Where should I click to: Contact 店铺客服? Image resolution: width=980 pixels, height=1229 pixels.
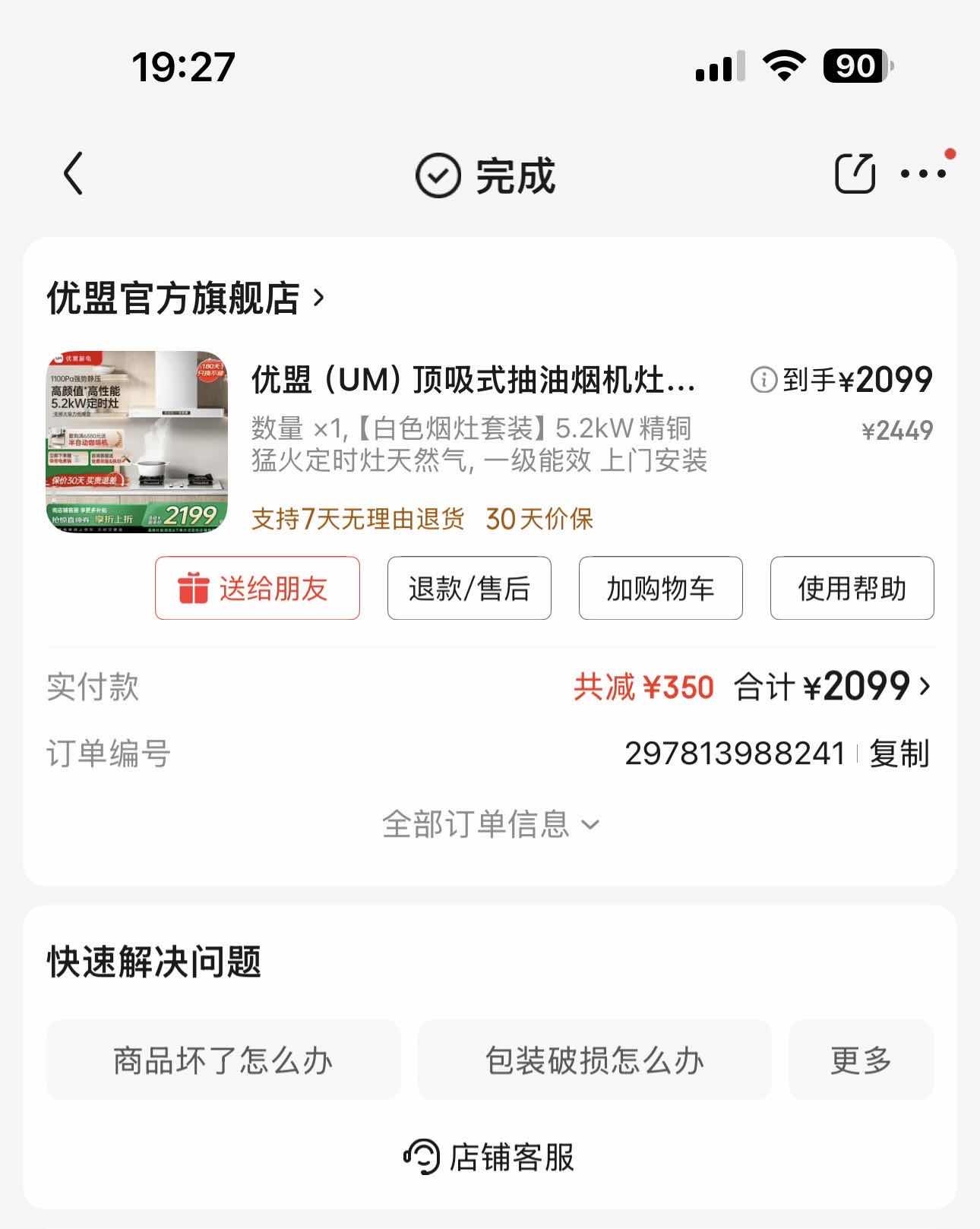[490, 1157]
